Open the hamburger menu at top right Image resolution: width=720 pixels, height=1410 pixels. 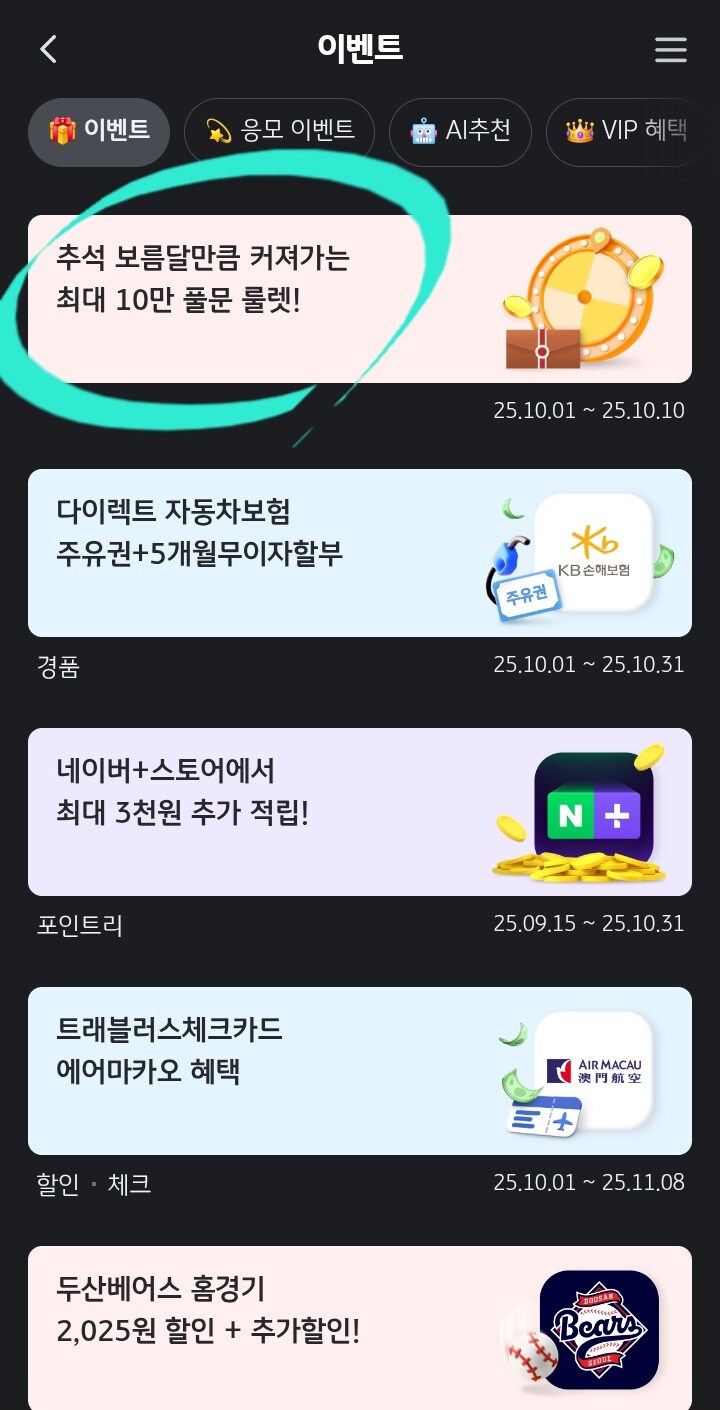point(670,48)
